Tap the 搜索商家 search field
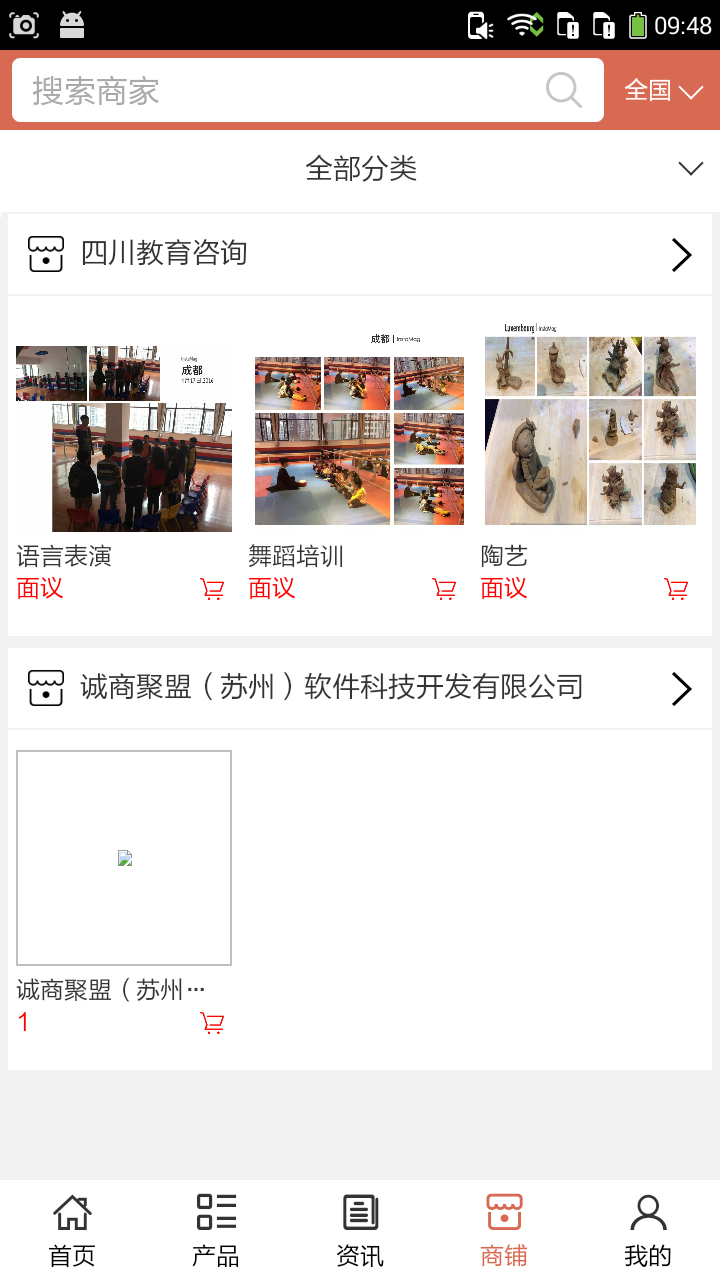Screen dimensions: 720x1280 (280, 90)
